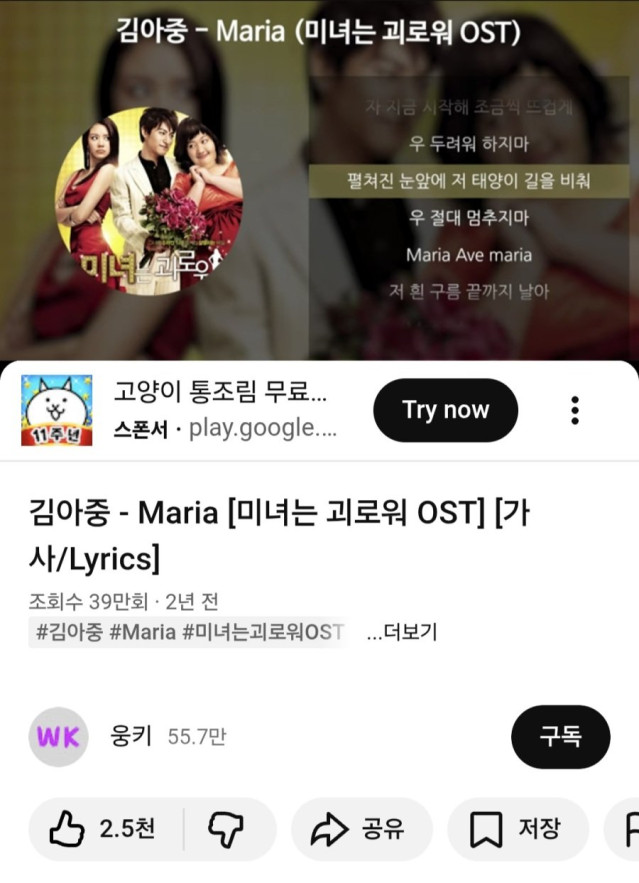Tap the video player to show controls
This screenshot has width=639, height=883.
[320, 180]
